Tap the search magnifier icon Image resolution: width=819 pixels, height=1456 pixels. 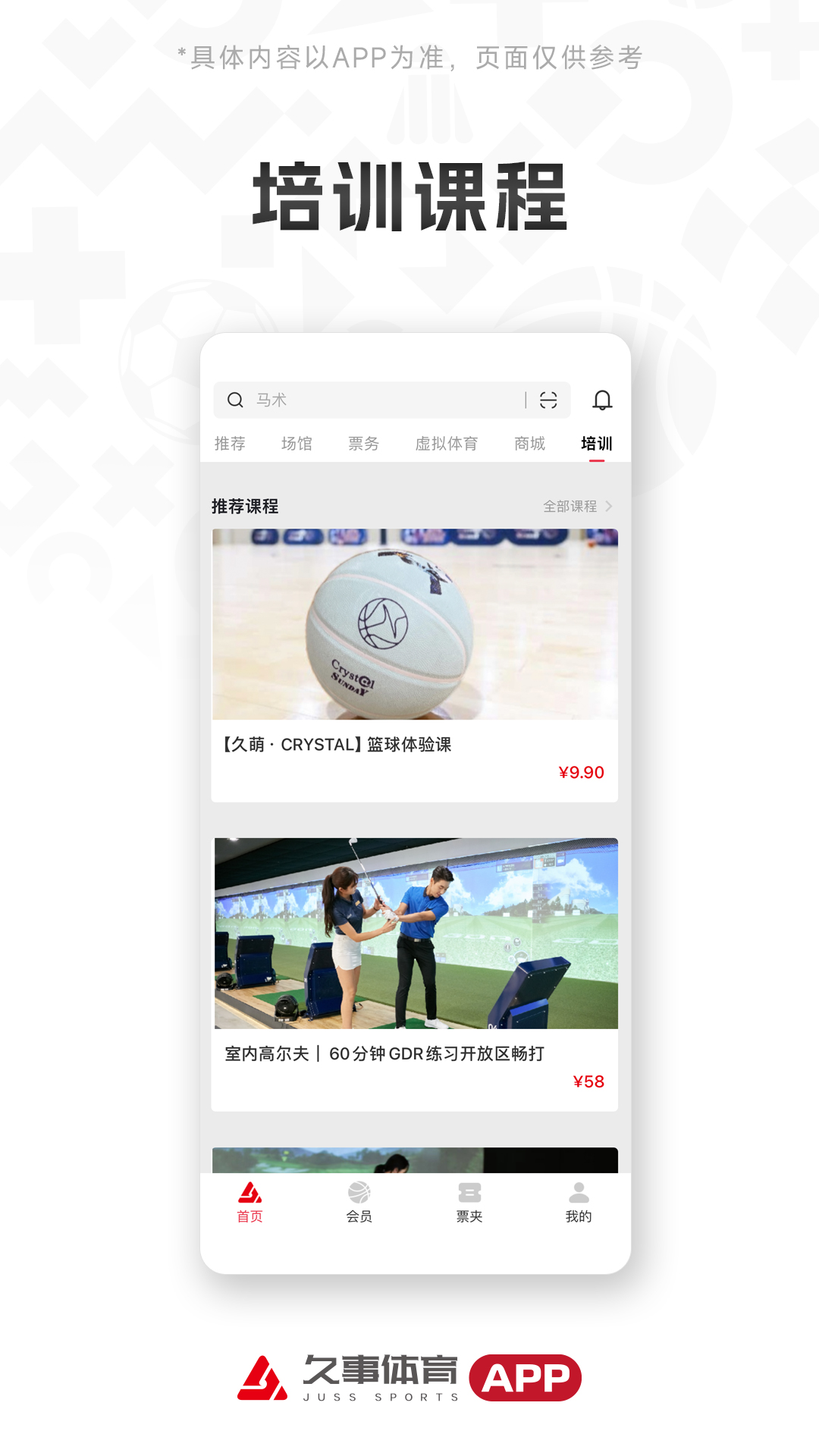tap(235, 400)
